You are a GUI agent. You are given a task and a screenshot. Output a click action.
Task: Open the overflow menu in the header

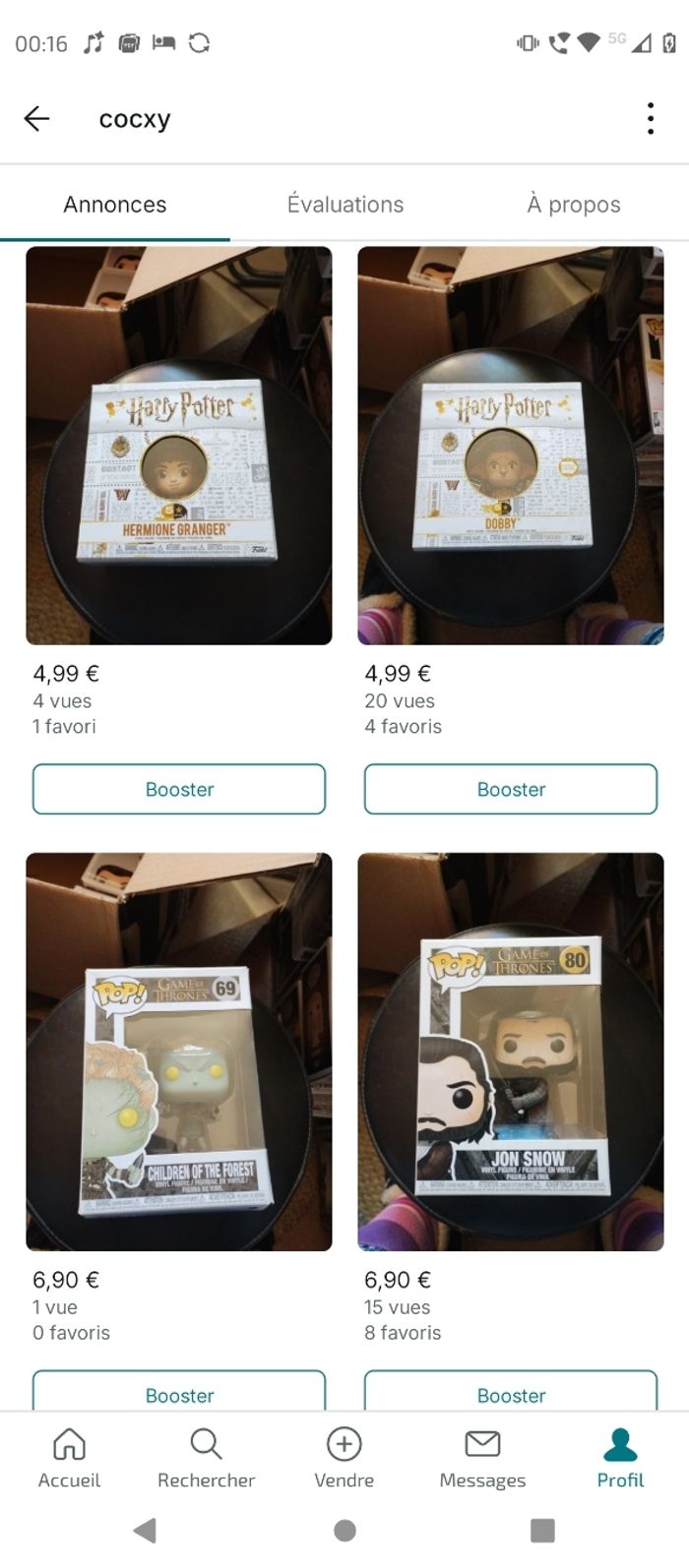(x=650, y=119)
